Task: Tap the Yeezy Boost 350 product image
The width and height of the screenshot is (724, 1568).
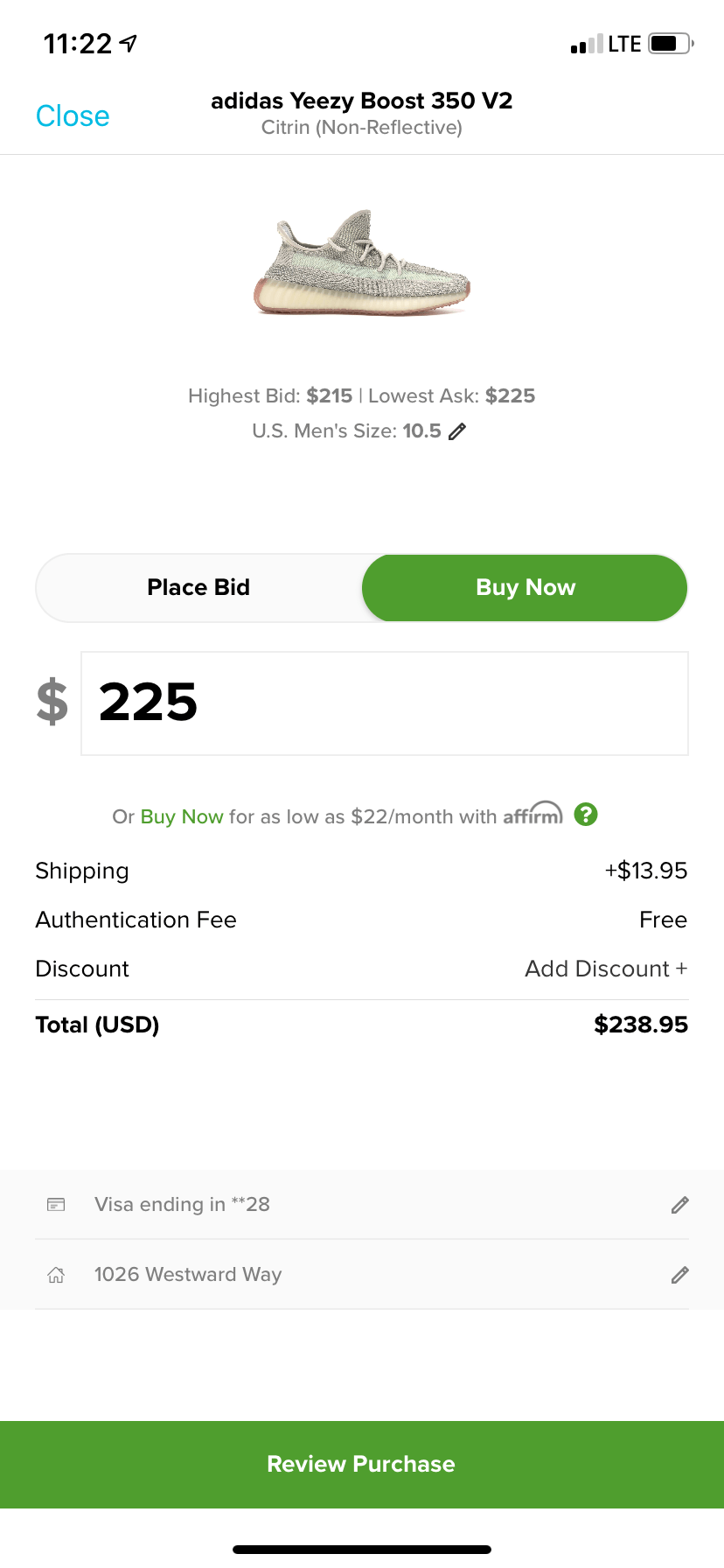Action: 362,262
